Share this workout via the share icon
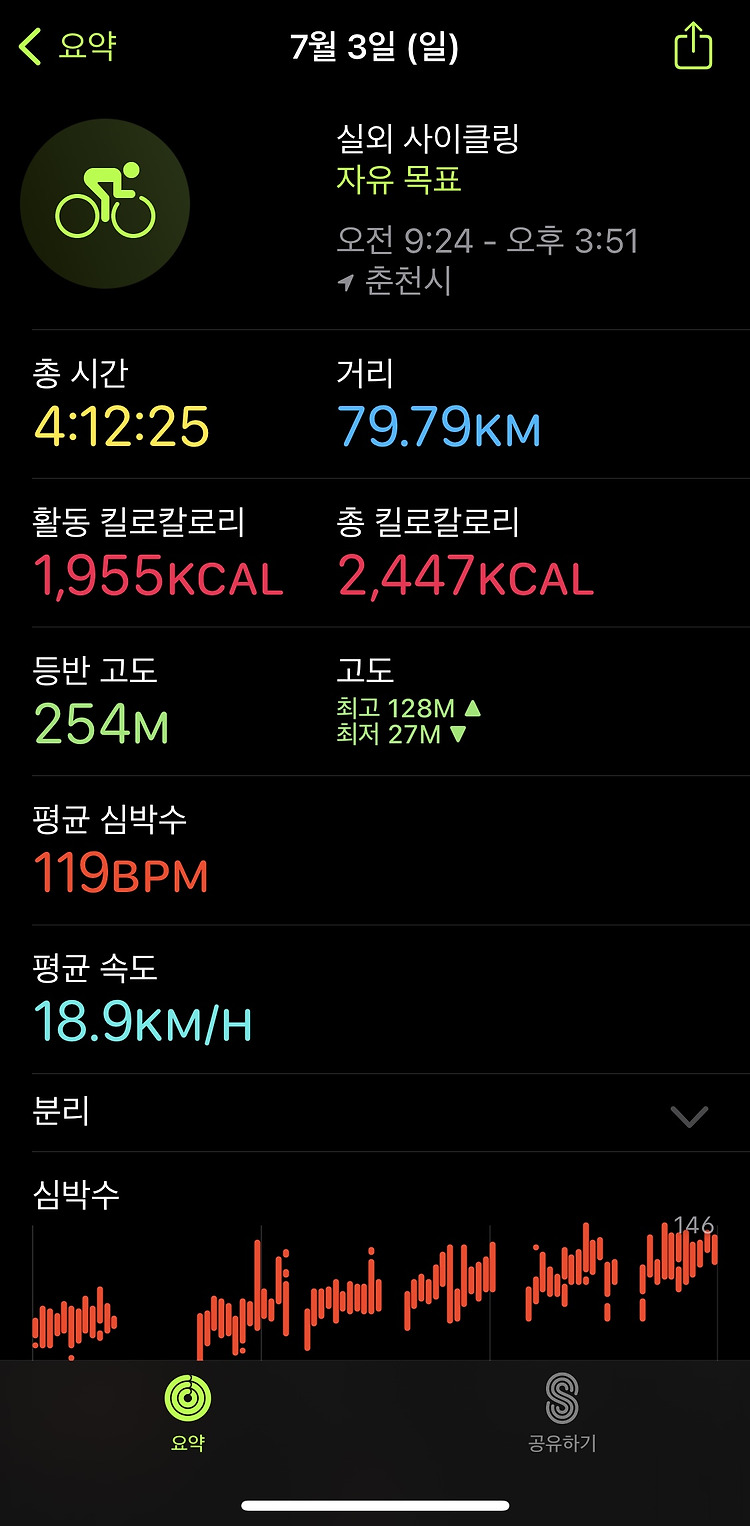 click(693, 46)
